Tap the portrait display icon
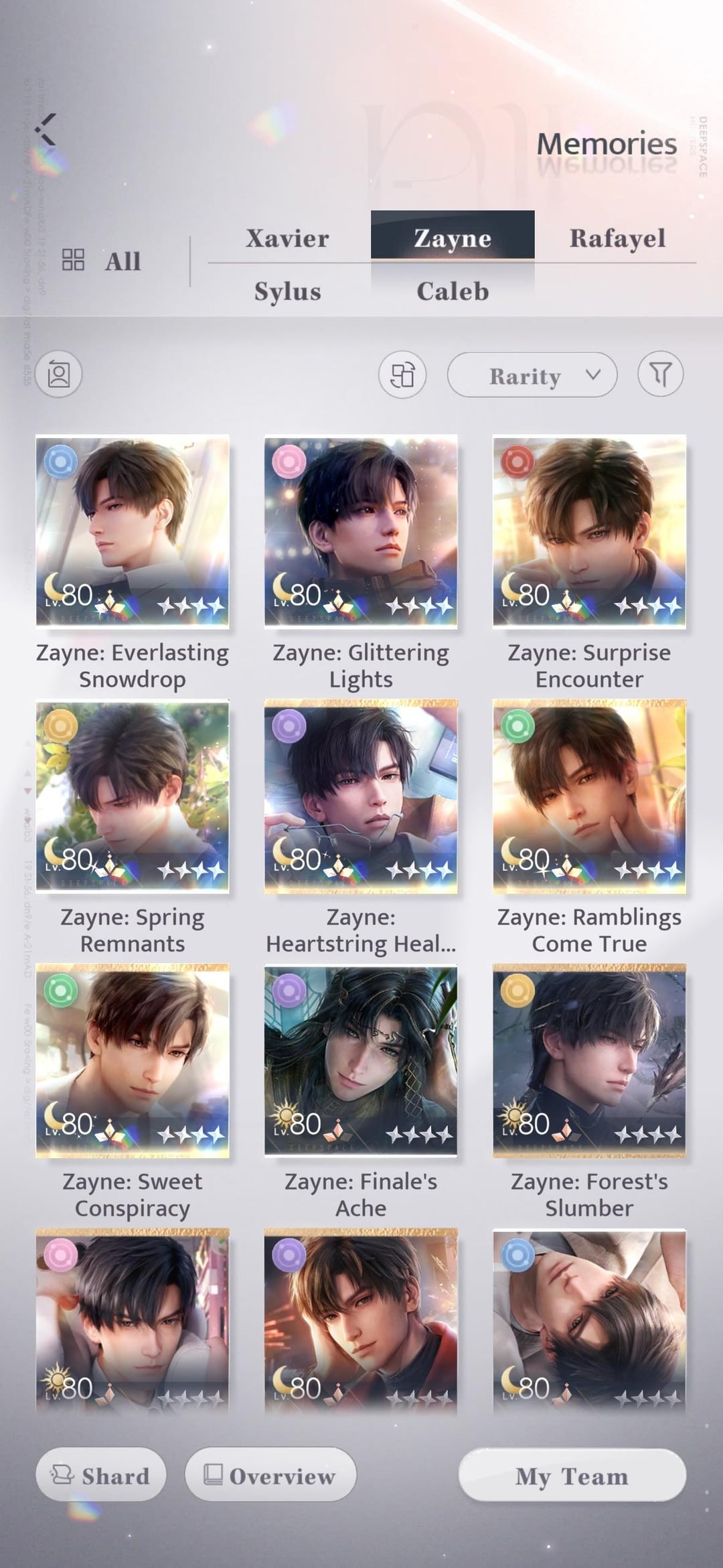Screen dimensions: 723x1568 point(59,374)
